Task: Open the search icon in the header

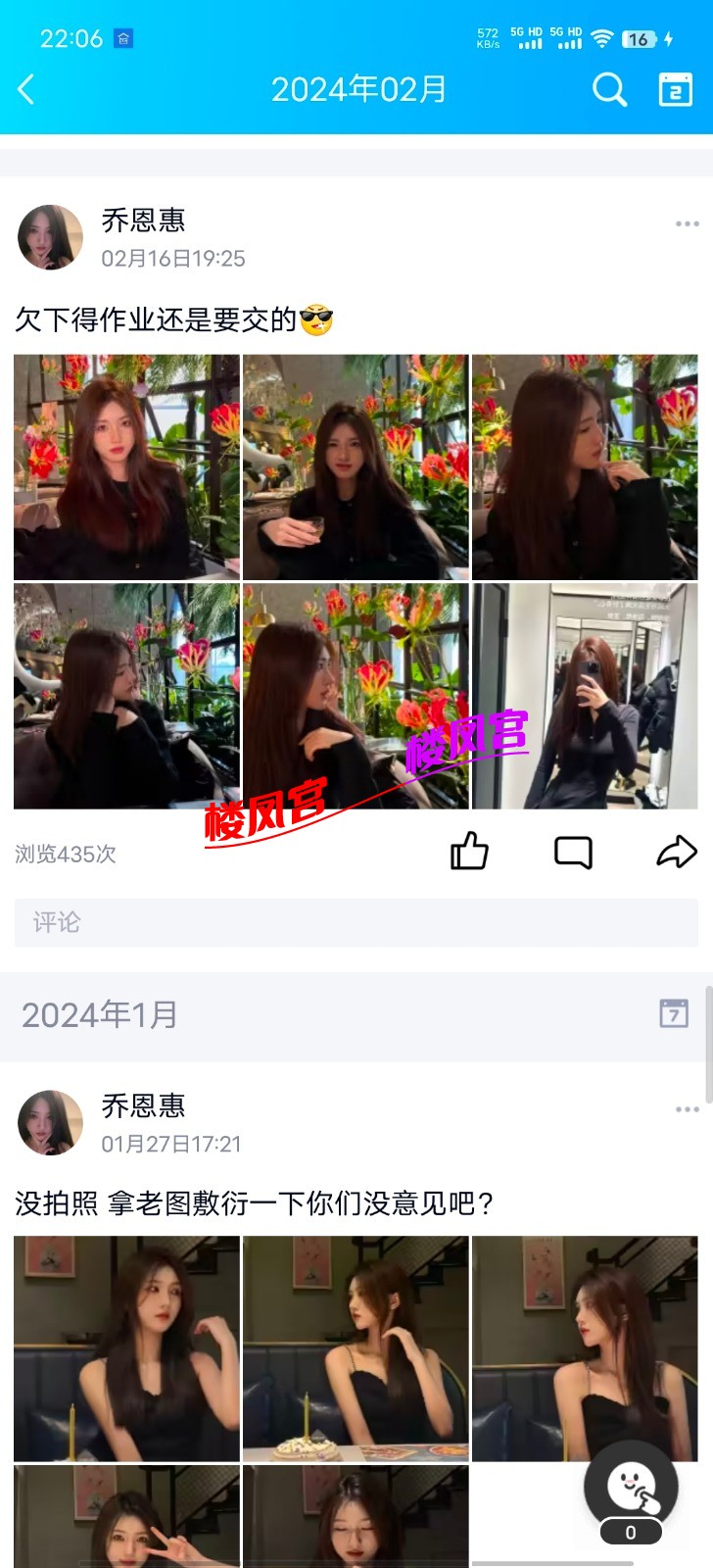Action: (609, 89)
